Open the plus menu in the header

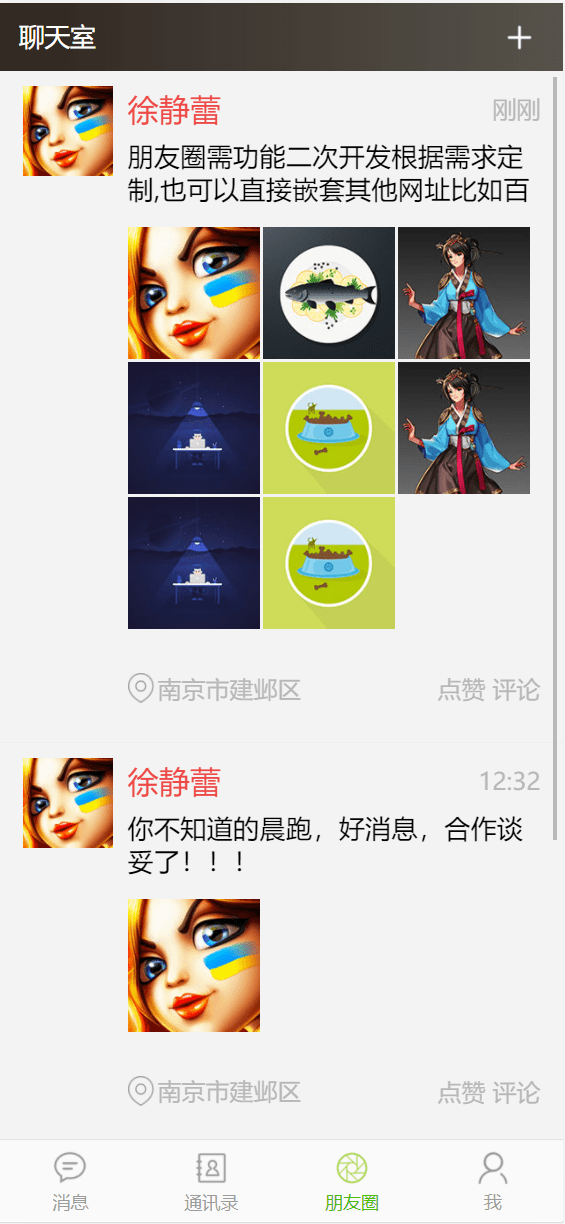pyautogui.click(x=519, y=38)
